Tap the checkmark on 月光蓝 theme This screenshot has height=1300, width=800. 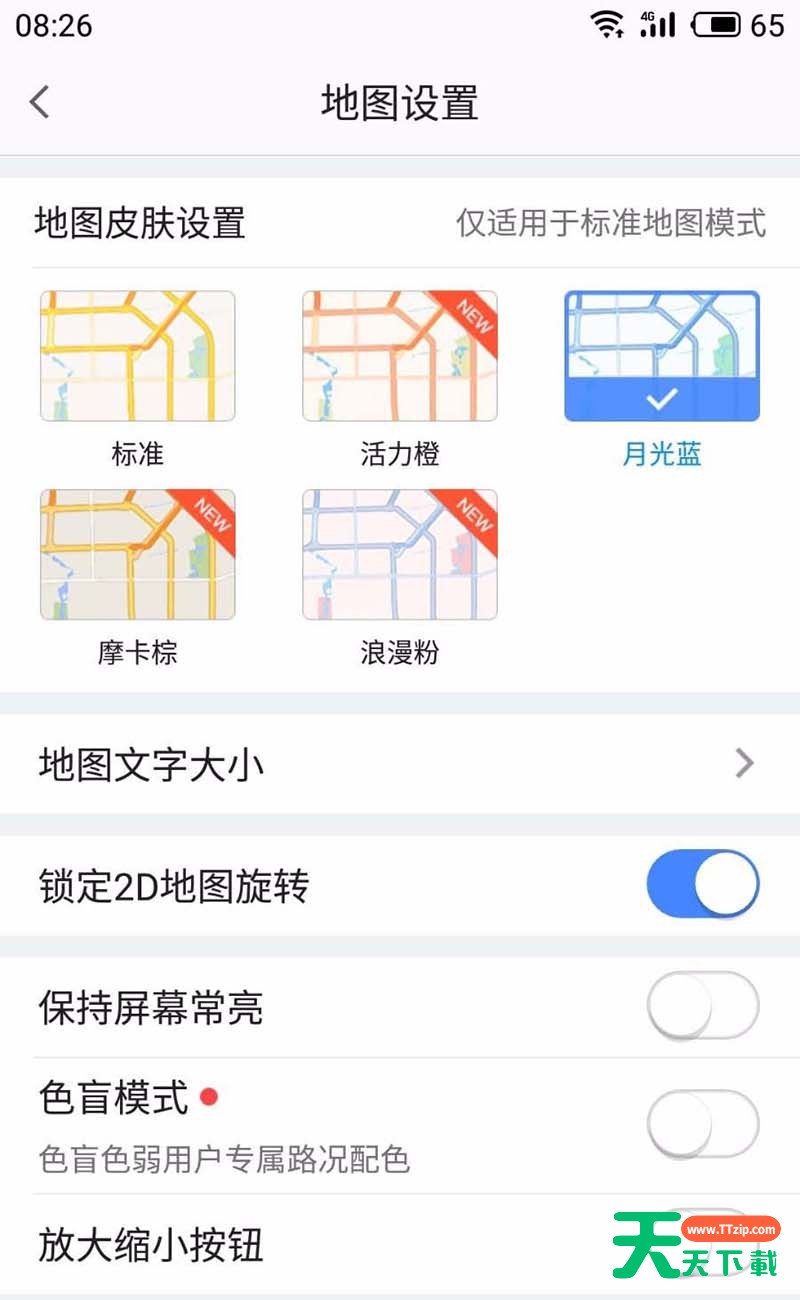click(x=660, y=398)
